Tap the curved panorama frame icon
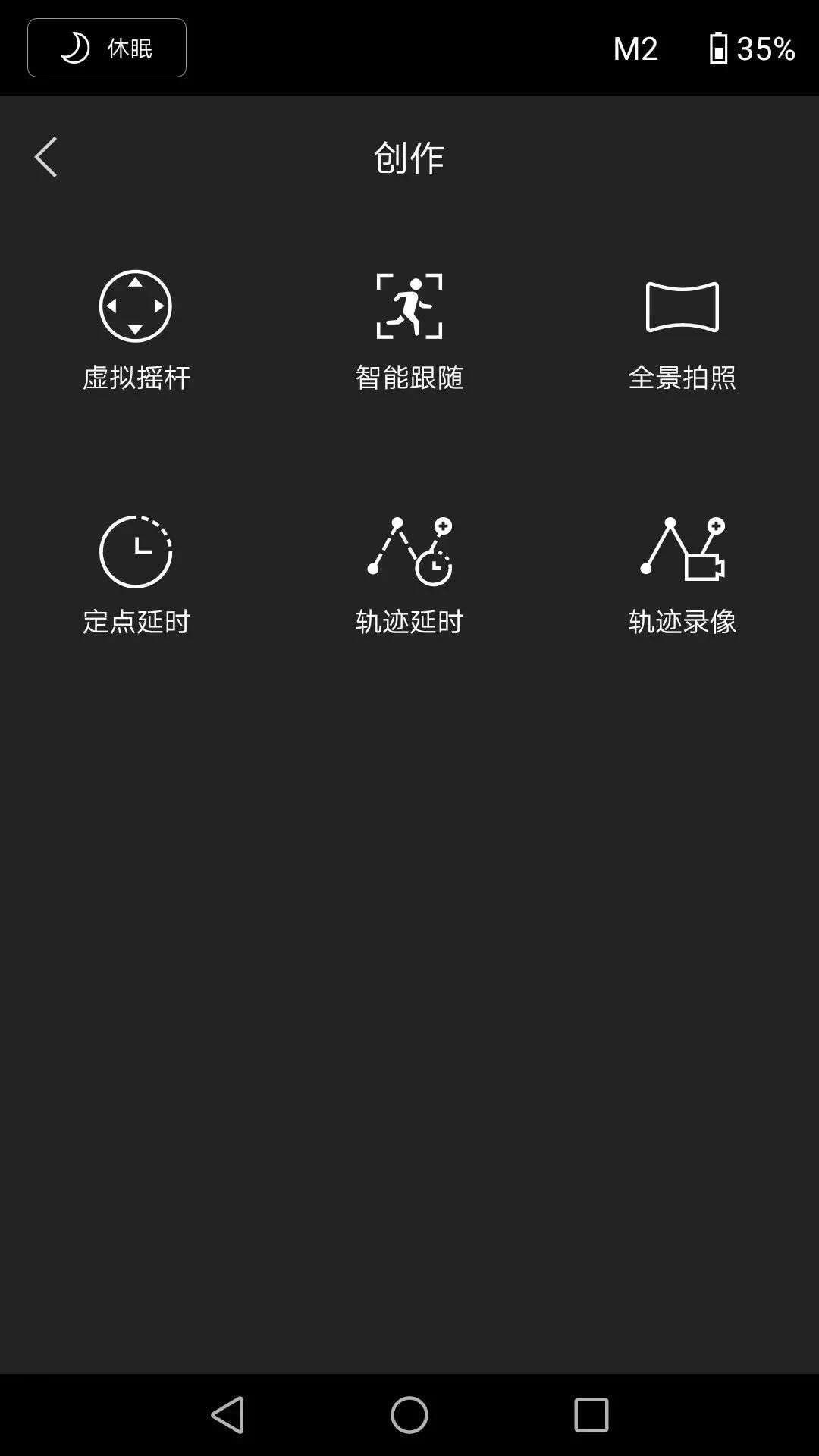 681,307
